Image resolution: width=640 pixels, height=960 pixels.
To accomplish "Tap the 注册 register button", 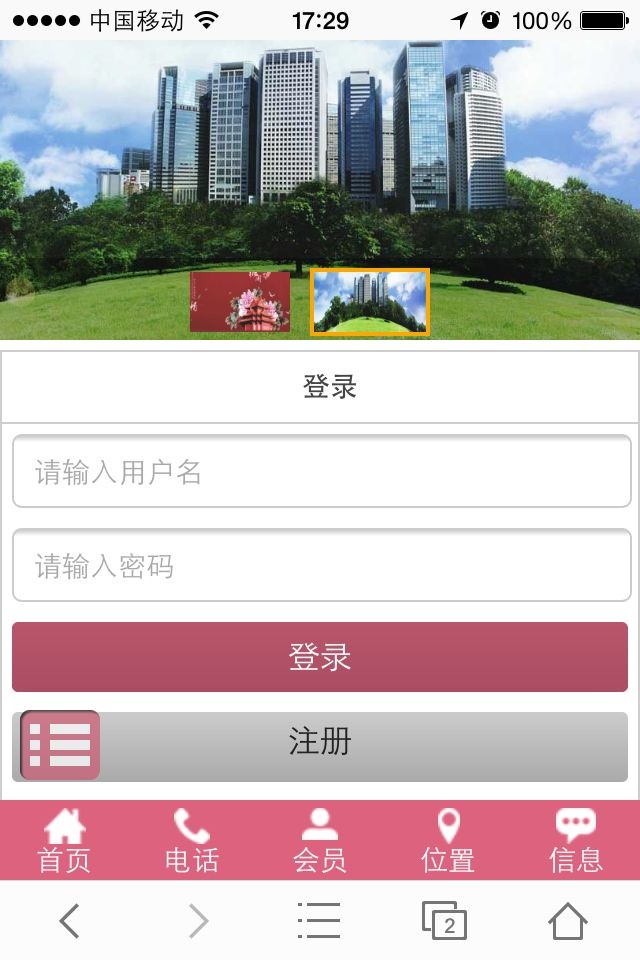I will pos(360,742).
